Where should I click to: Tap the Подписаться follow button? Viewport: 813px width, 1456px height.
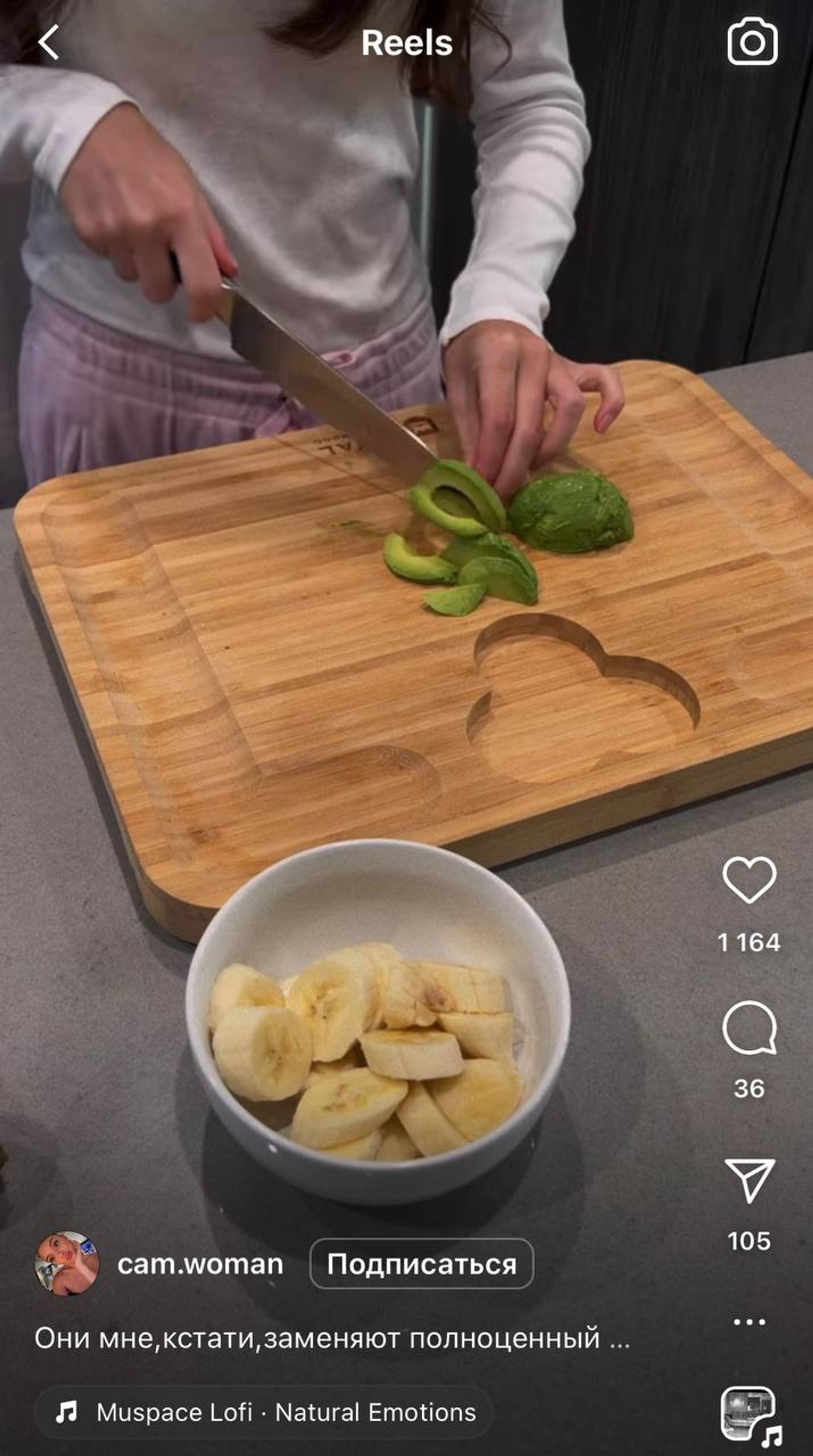pos(421,1264)
